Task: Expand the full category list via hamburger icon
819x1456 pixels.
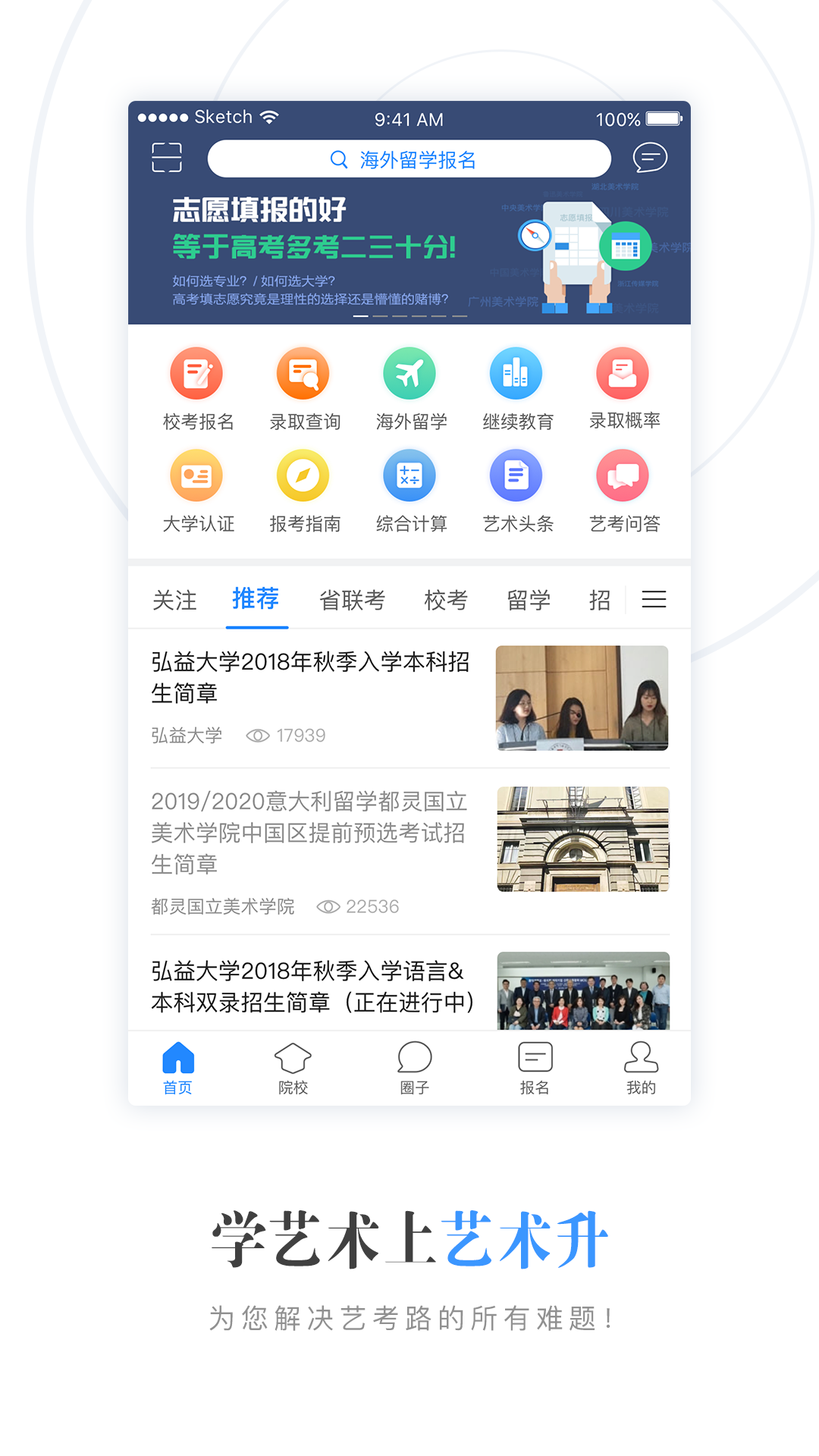Action: (x=654, y=600)
